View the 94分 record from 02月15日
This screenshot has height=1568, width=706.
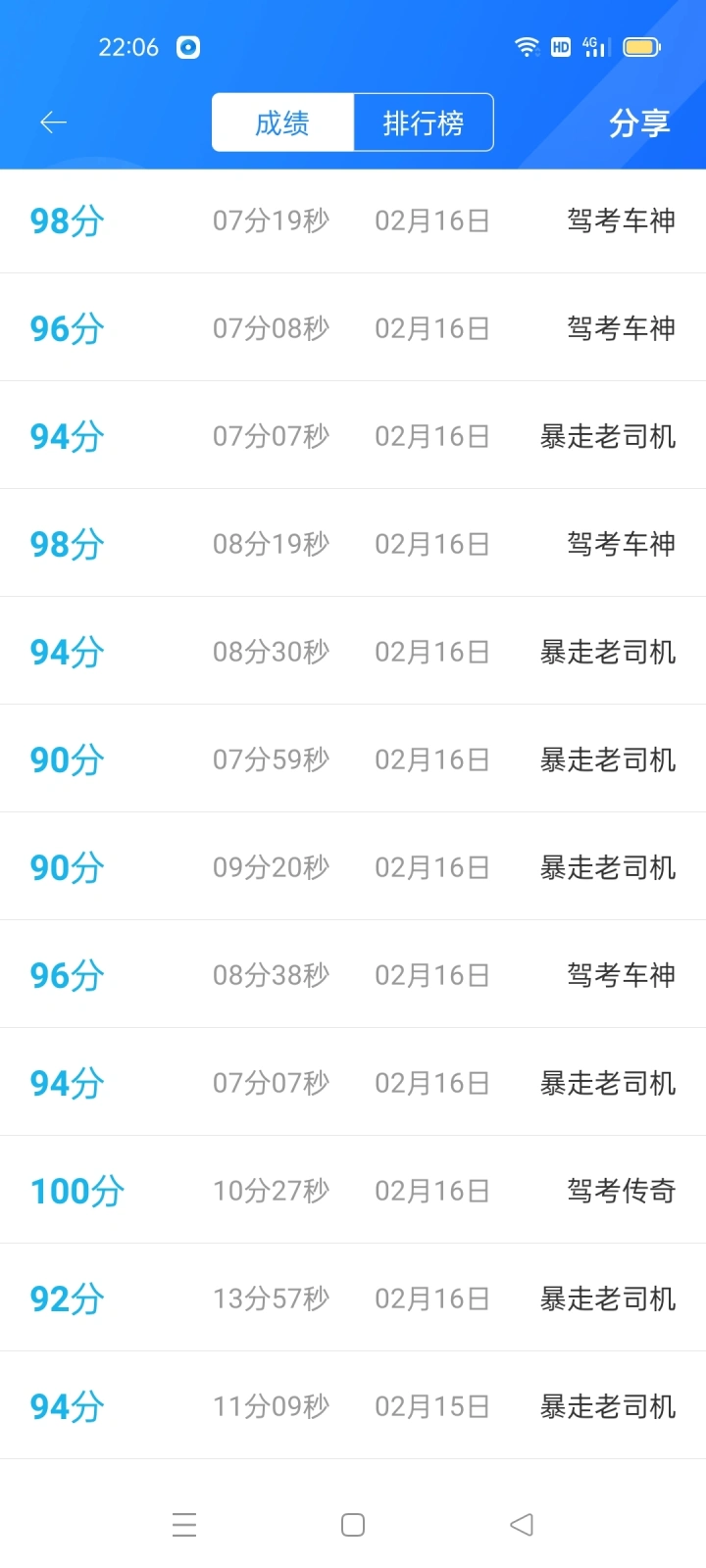click(353, 1406)
